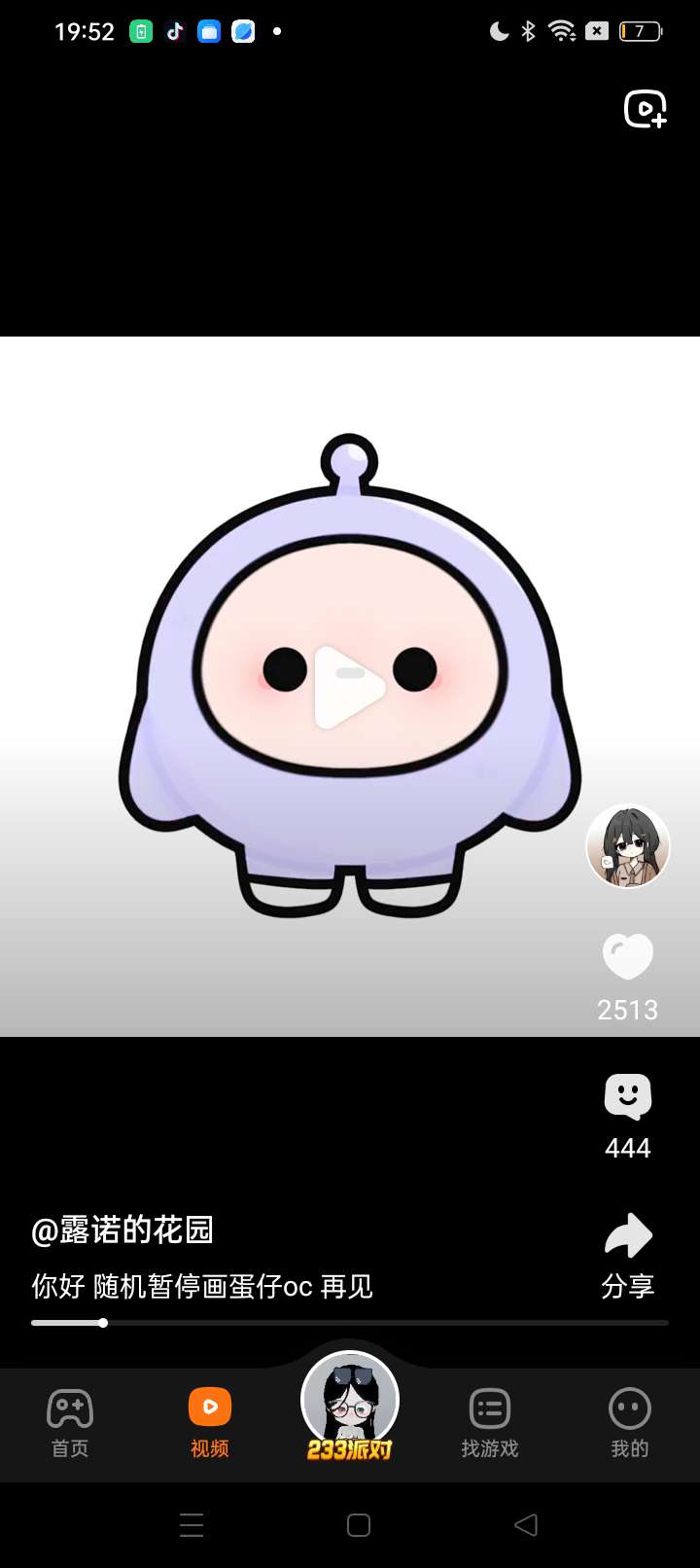Tap the system back button
The image size is (700, 1568).
click(526, 1524)
